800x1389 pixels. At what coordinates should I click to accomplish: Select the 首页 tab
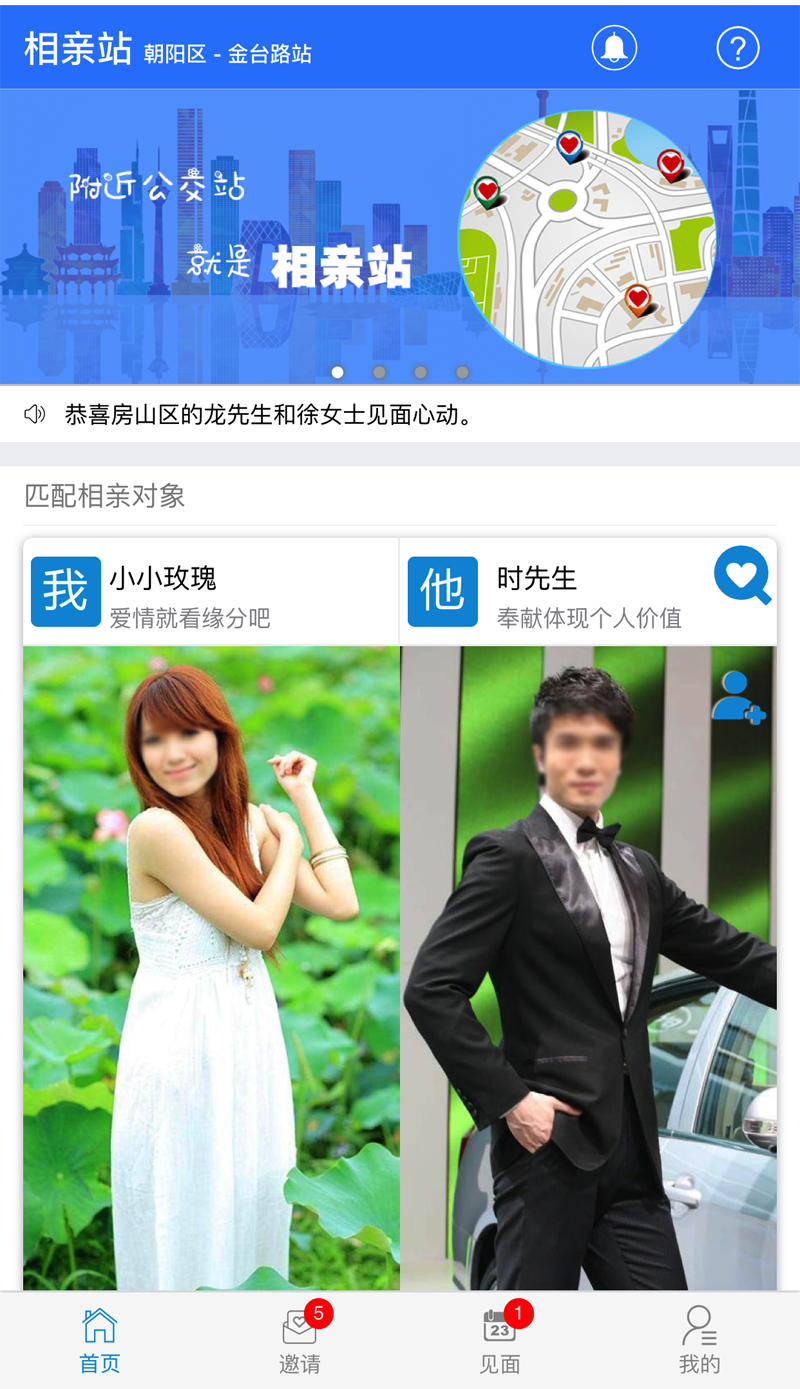coord(99,1340)
